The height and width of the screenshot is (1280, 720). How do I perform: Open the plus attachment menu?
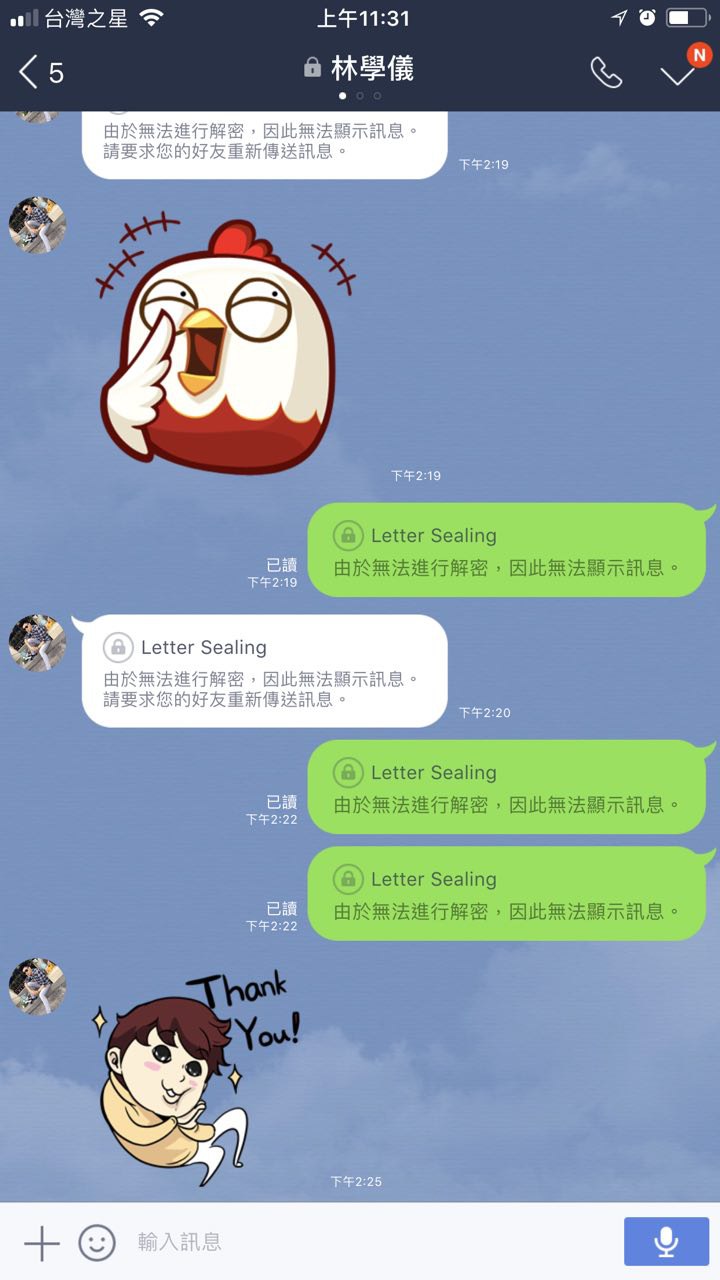(41, 1243)
